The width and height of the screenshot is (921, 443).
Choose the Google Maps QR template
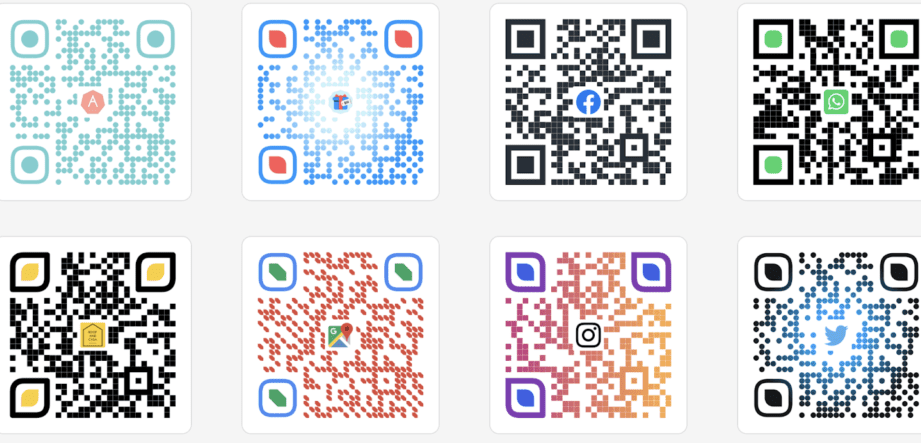(340, 334)
